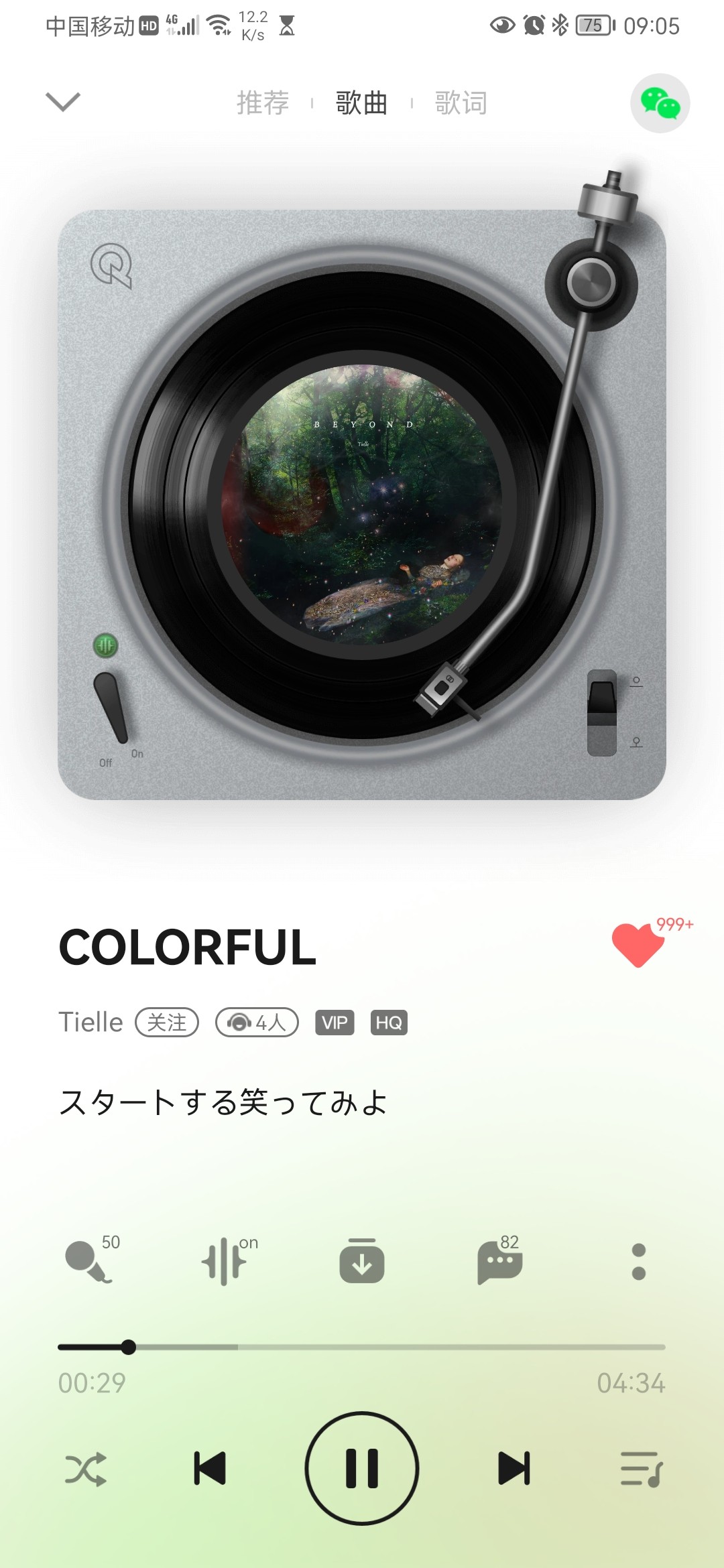The width and height of the screenshot is (724, 1568).
Task: Toggle shuffle play mode
Action: click(x=85, y=1469)
